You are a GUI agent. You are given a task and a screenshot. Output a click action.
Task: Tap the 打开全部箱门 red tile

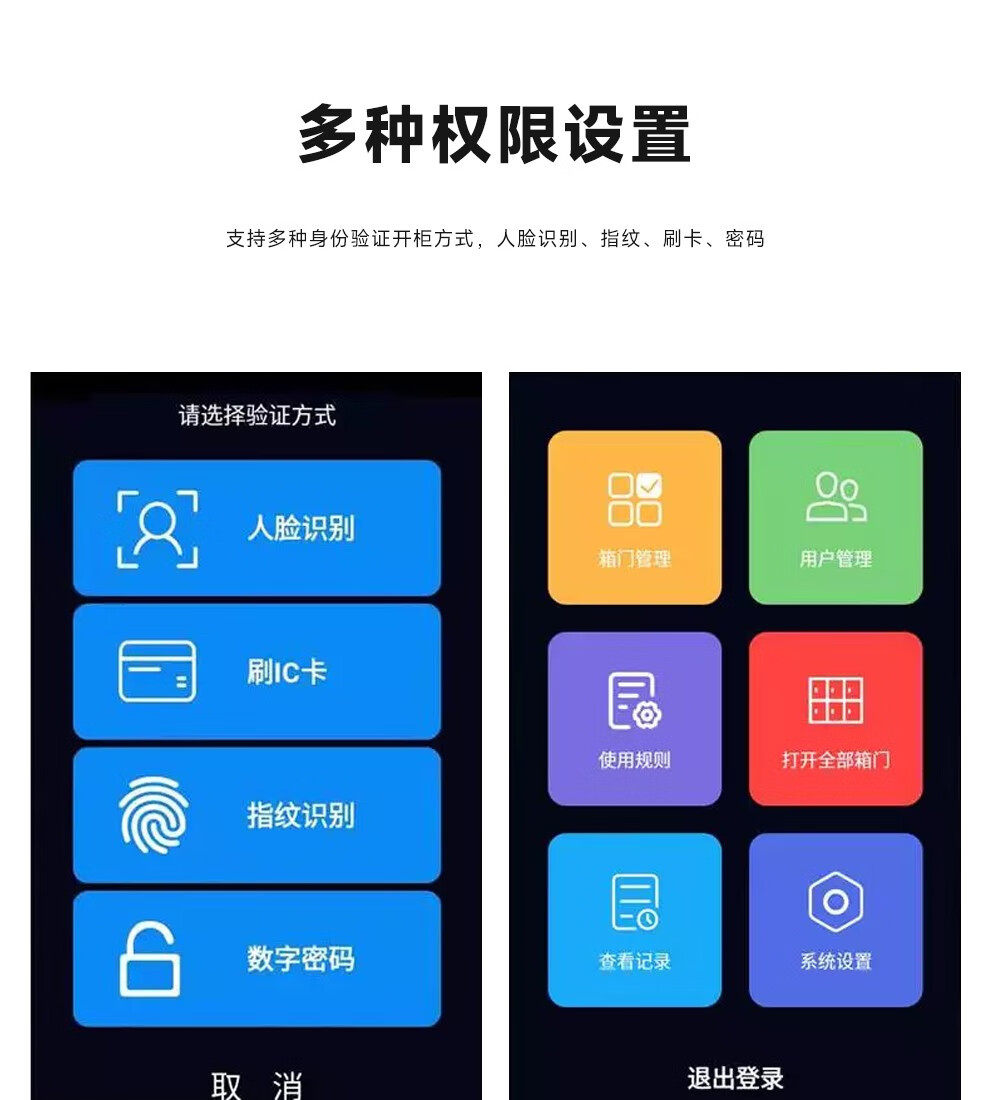836,718
